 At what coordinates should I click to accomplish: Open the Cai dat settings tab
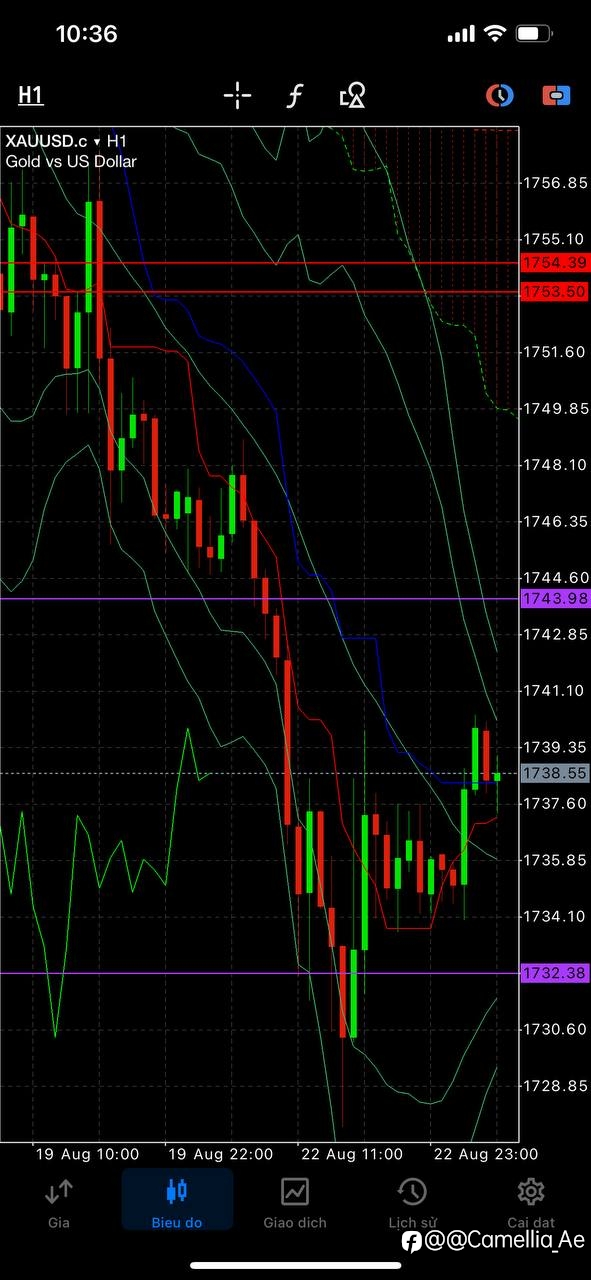(530, 1202)
